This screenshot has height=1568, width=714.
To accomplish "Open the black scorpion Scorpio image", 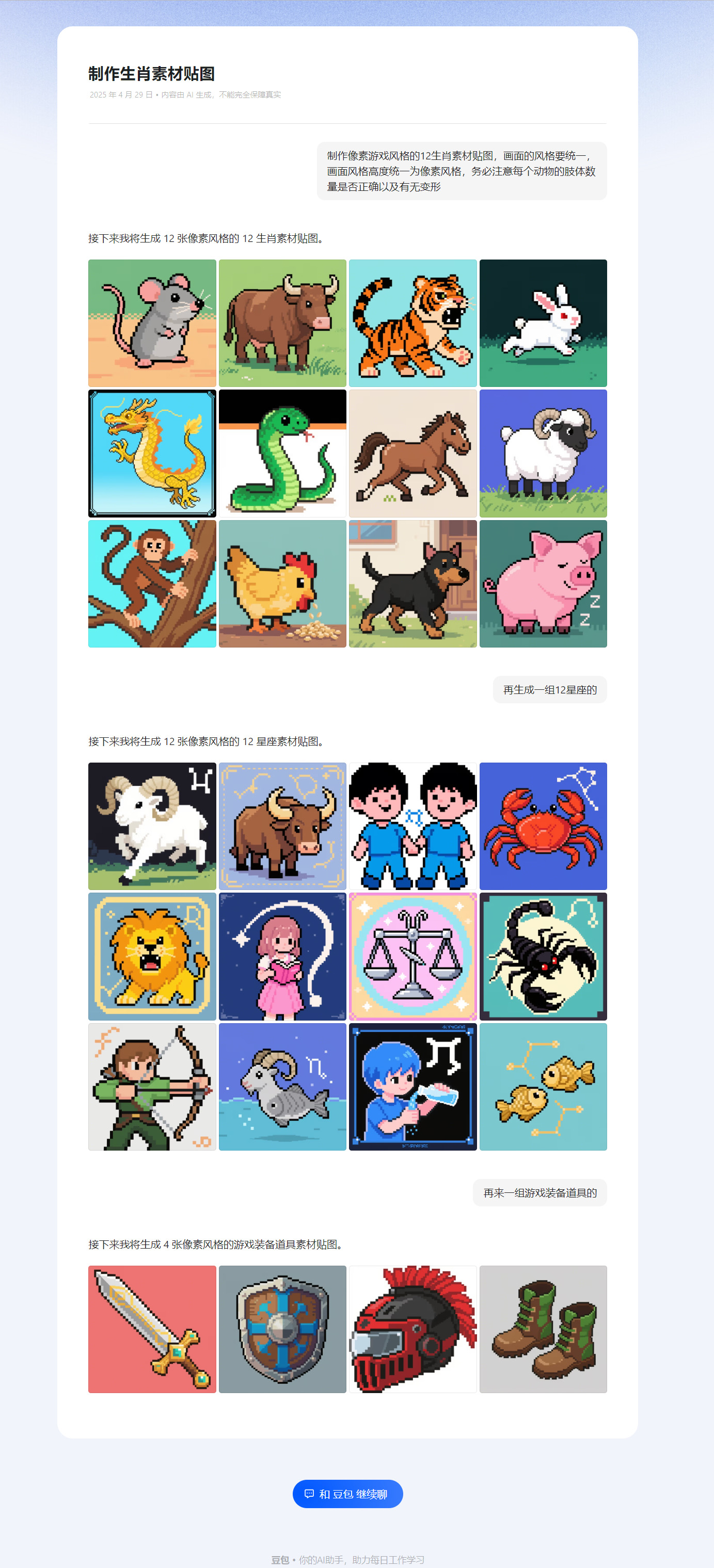I will coord(544,956).
